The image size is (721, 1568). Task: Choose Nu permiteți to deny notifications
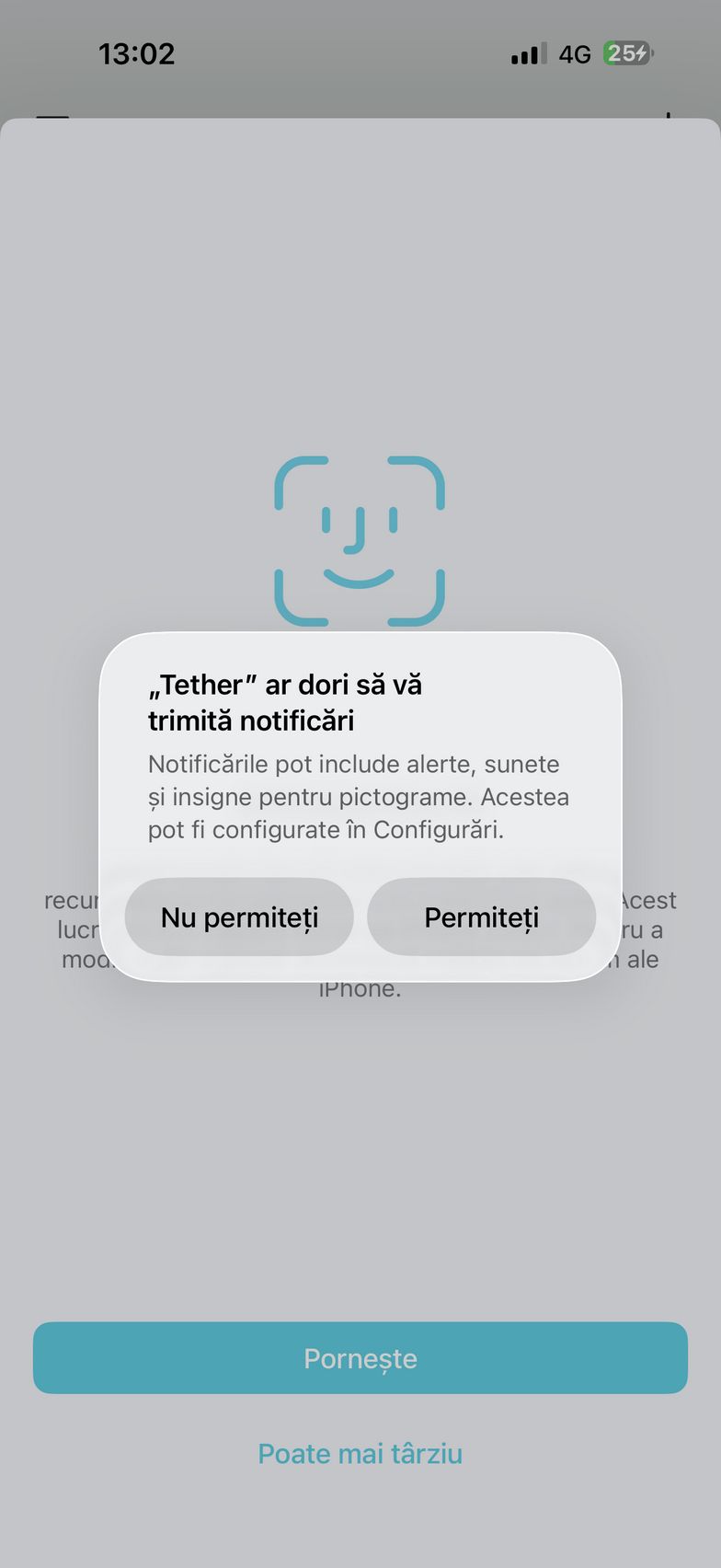coord(239,917)
